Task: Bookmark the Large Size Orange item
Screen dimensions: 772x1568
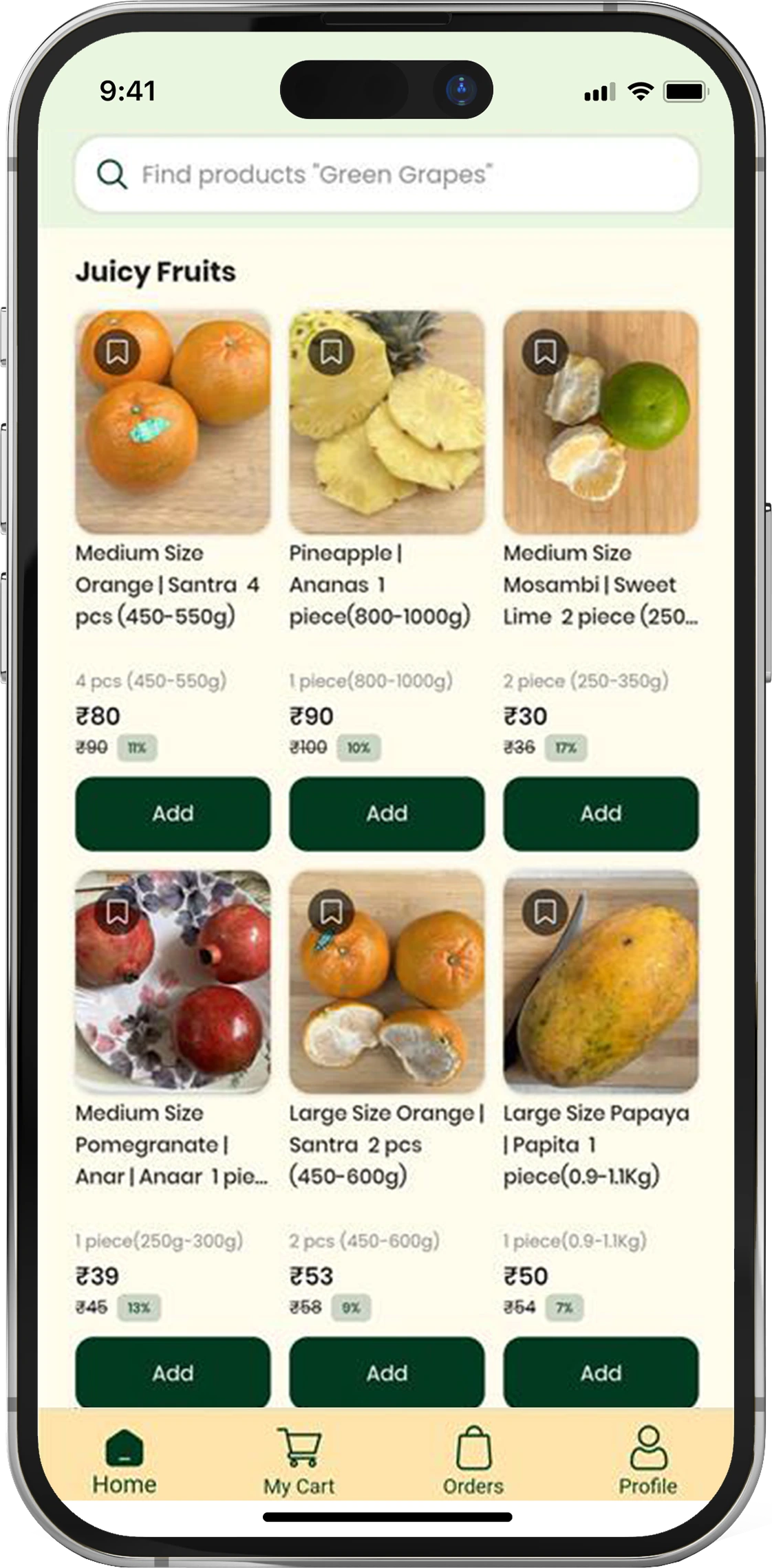Action: click(331, 913)
